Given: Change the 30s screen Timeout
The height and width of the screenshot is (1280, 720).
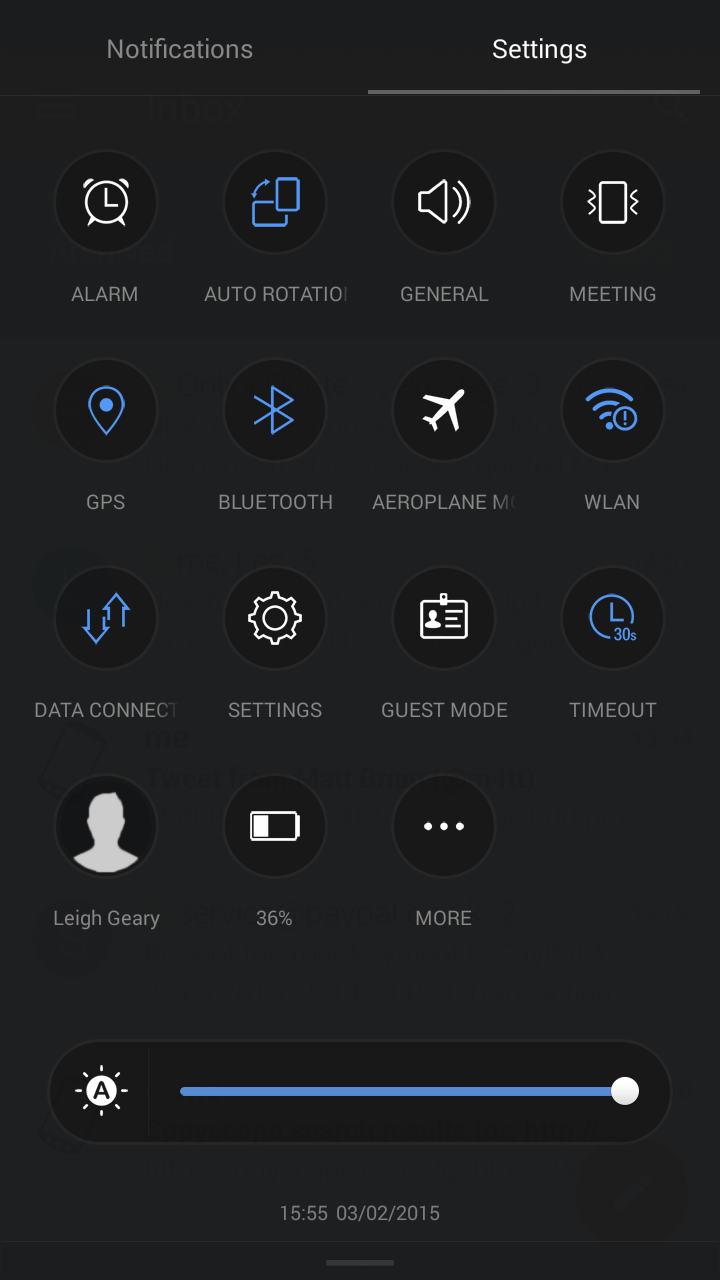Looking at the screenshot, I should click(613, 618).
